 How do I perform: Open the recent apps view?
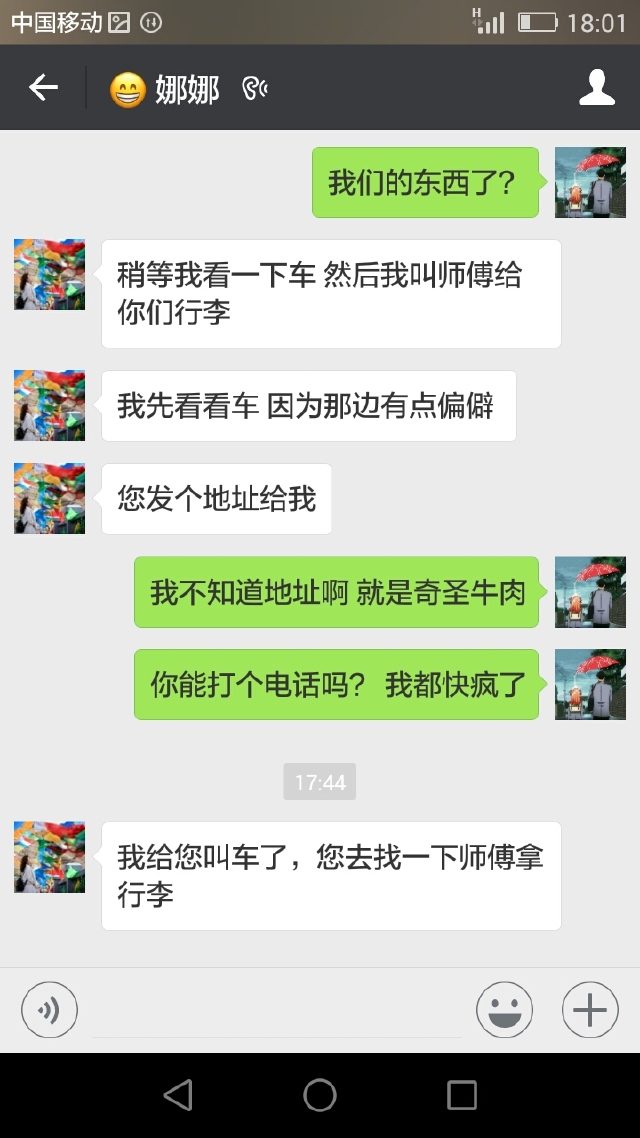tap(462, 1095)
